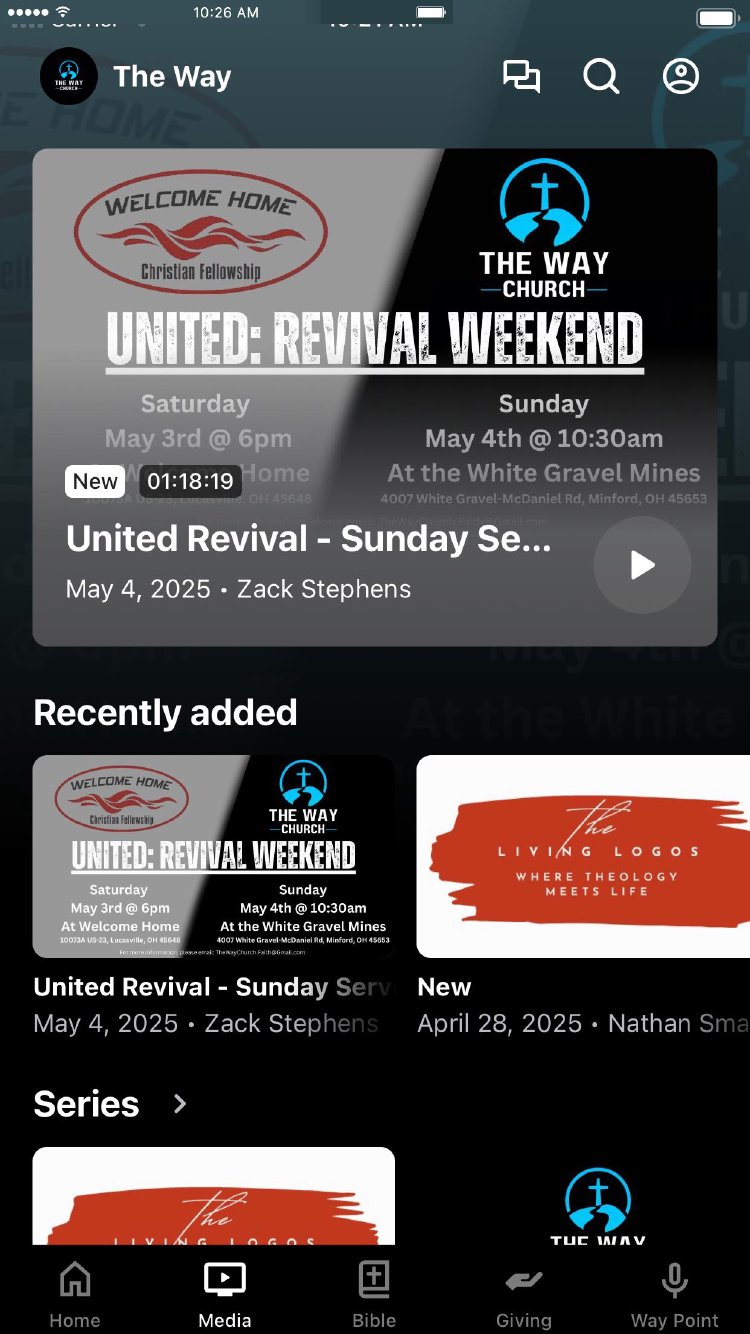
Task: Expand the Series section arrow
Action: click(x=180, y=1104)
